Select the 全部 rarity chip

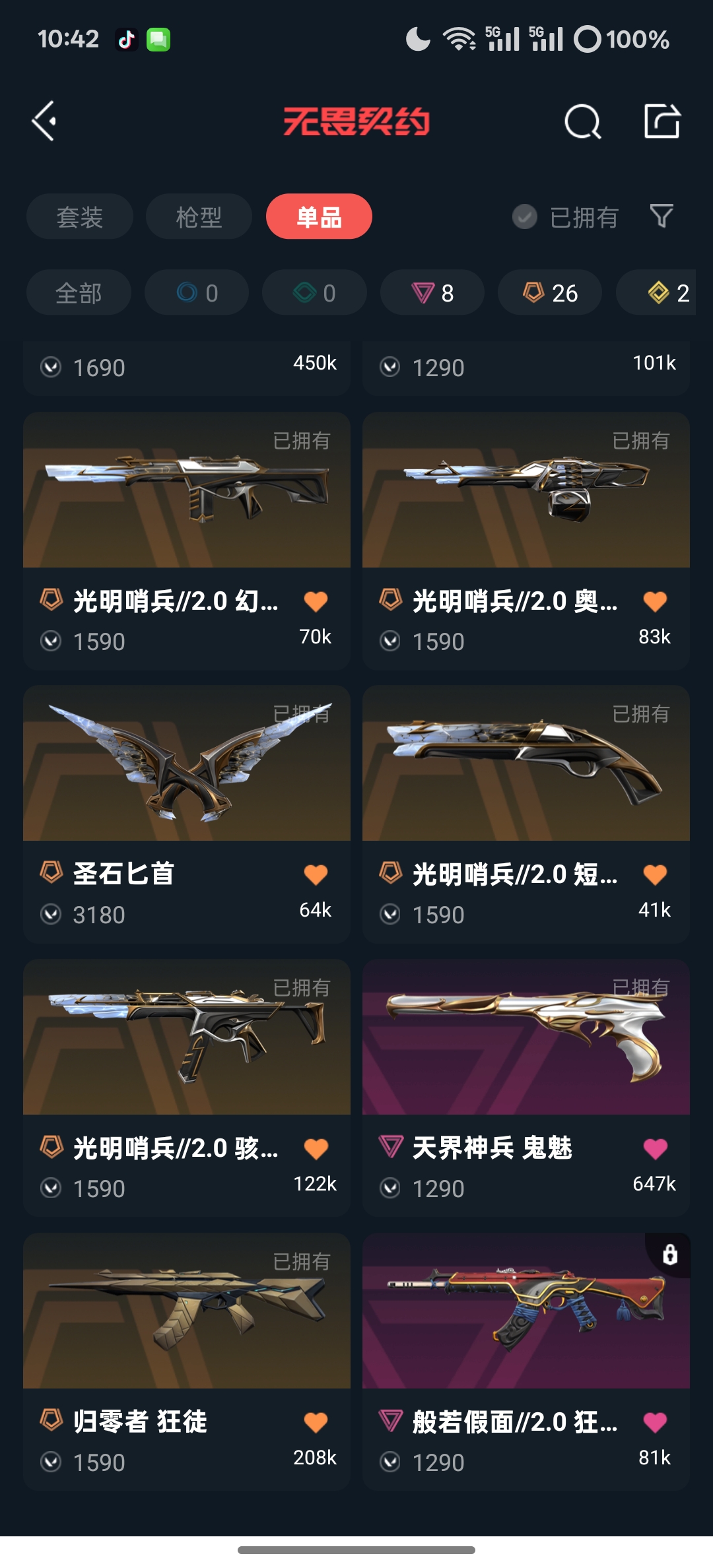(x=79, y=292)
